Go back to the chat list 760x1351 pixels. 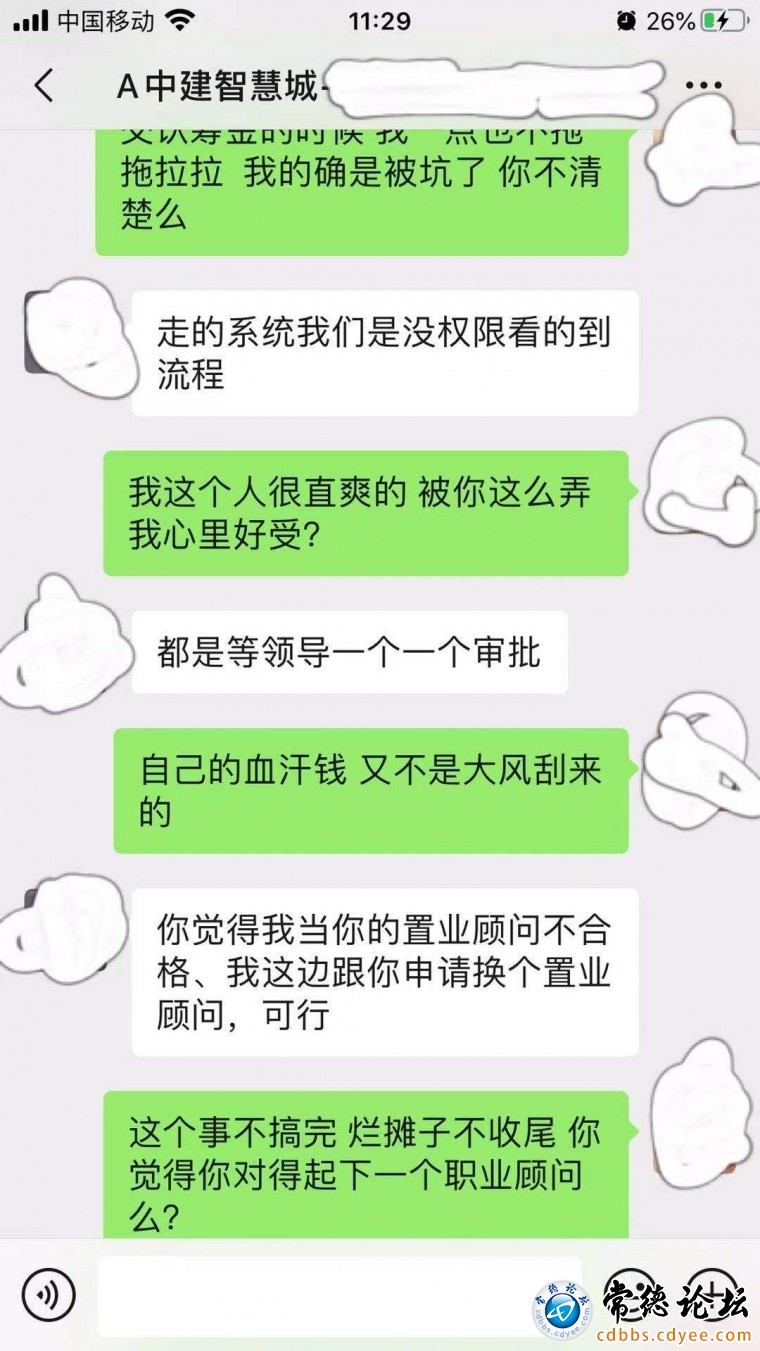[x=44, y=86]
